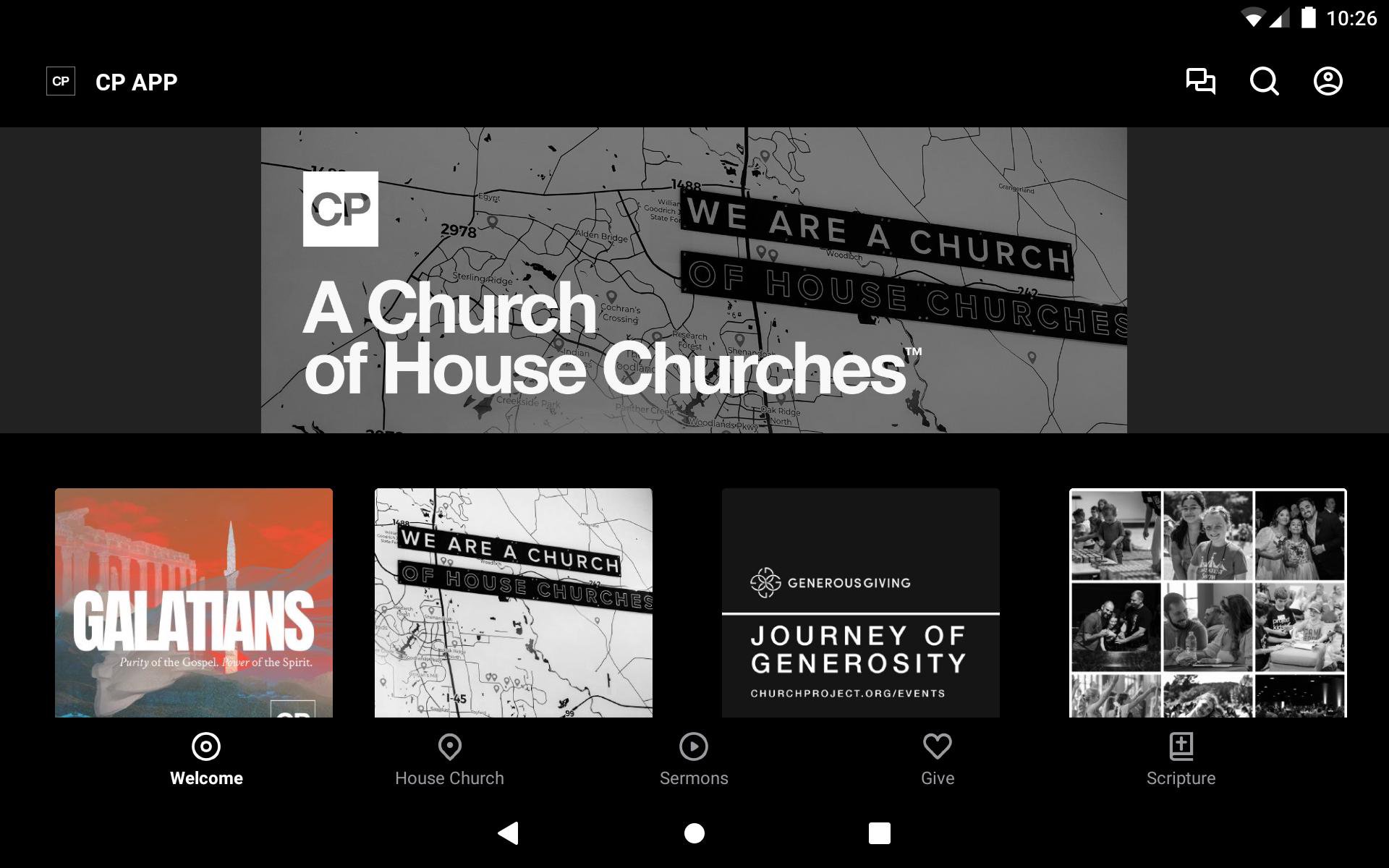This screenshot has width=1389, height=868.
Task: Switch to the House Church tab
Action: (x=449, y=759)
